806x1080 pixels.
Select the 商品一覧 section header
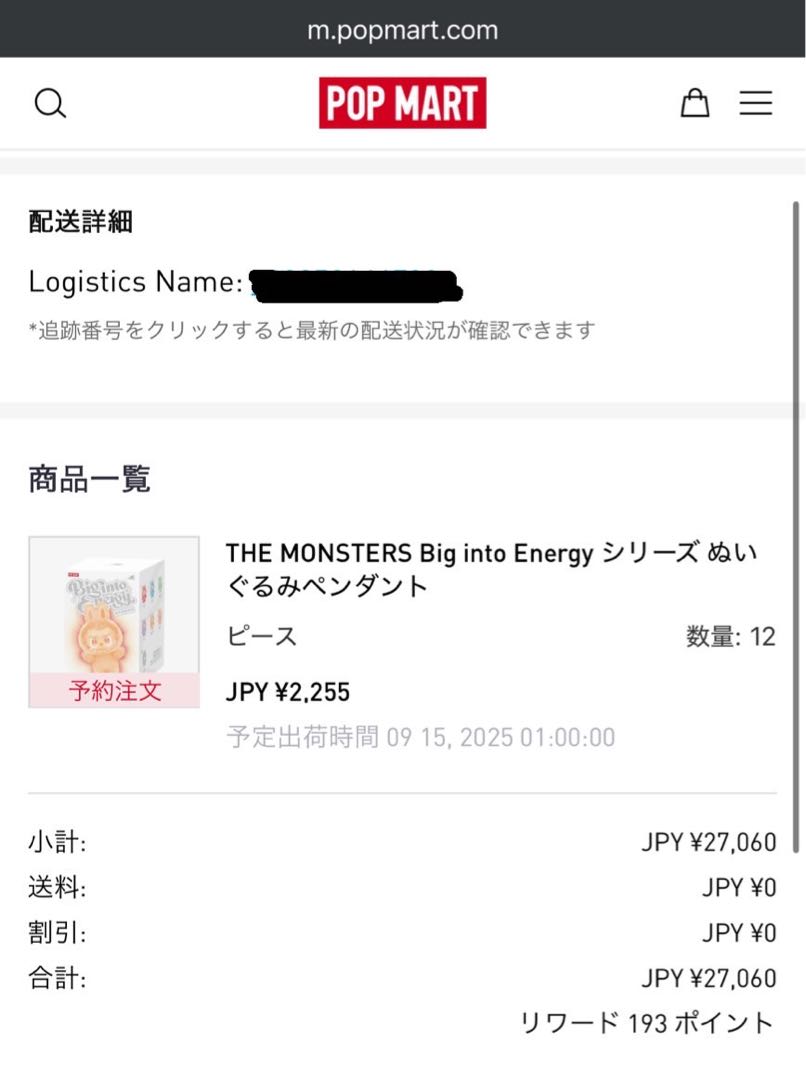(88, 479)
